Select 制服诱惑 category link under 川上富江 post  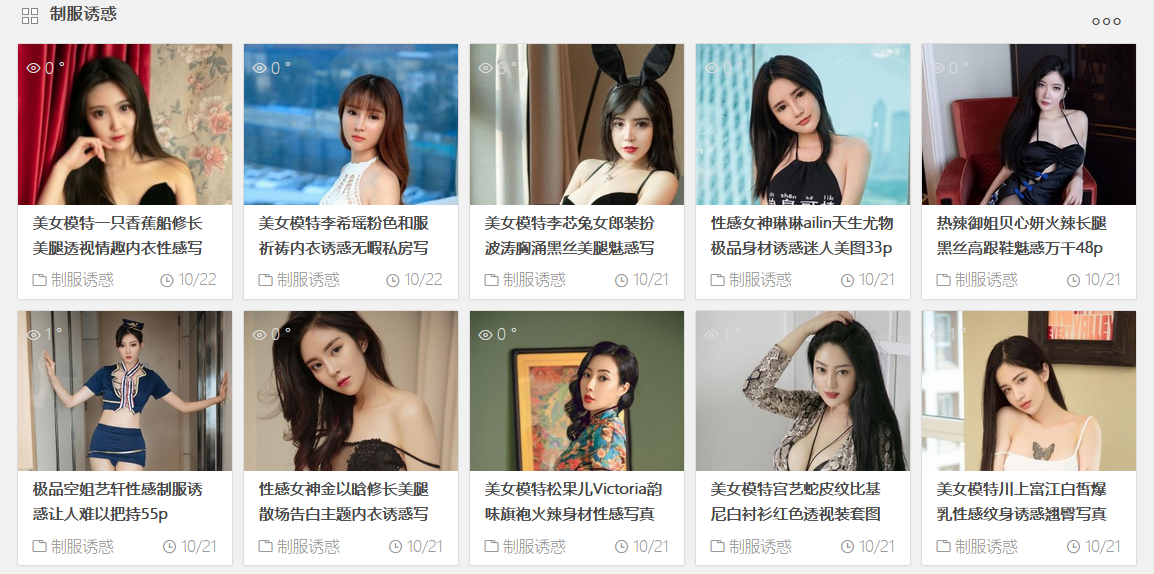(x=986, y=547)
